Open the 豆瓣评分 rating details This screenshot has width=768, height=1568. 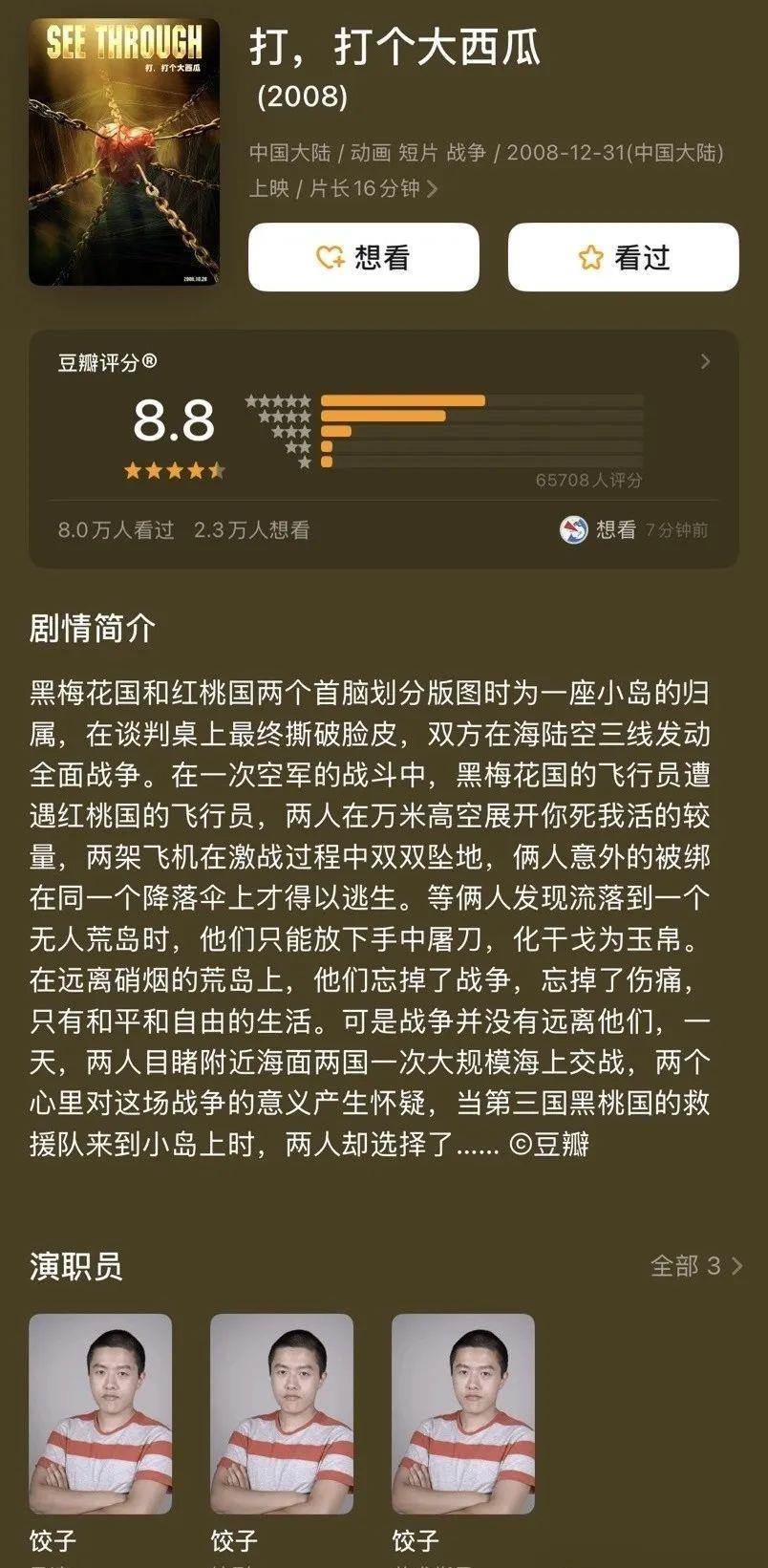point(705,361)
